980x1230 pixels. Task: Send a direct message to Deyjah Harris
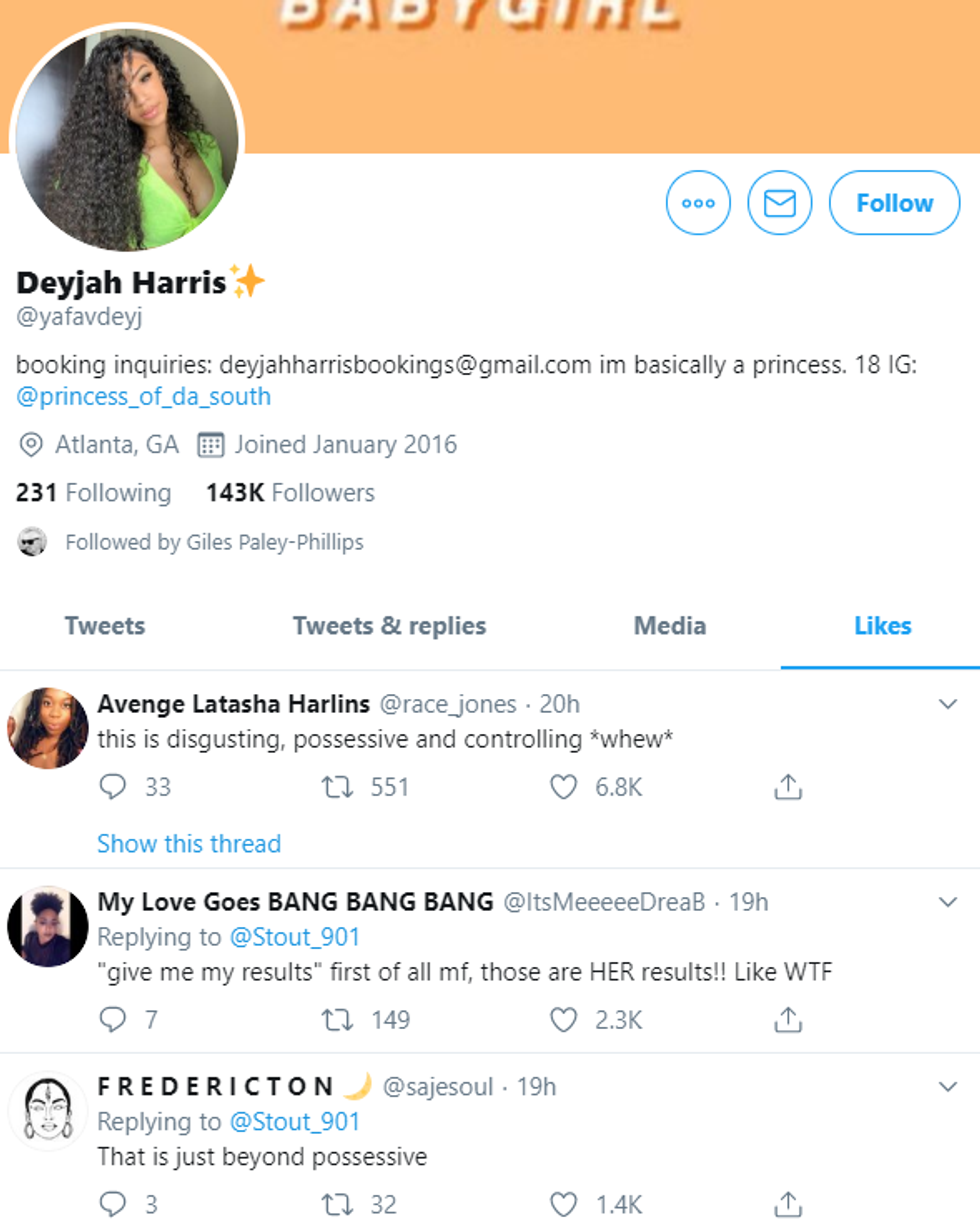(x=780, y=203)
